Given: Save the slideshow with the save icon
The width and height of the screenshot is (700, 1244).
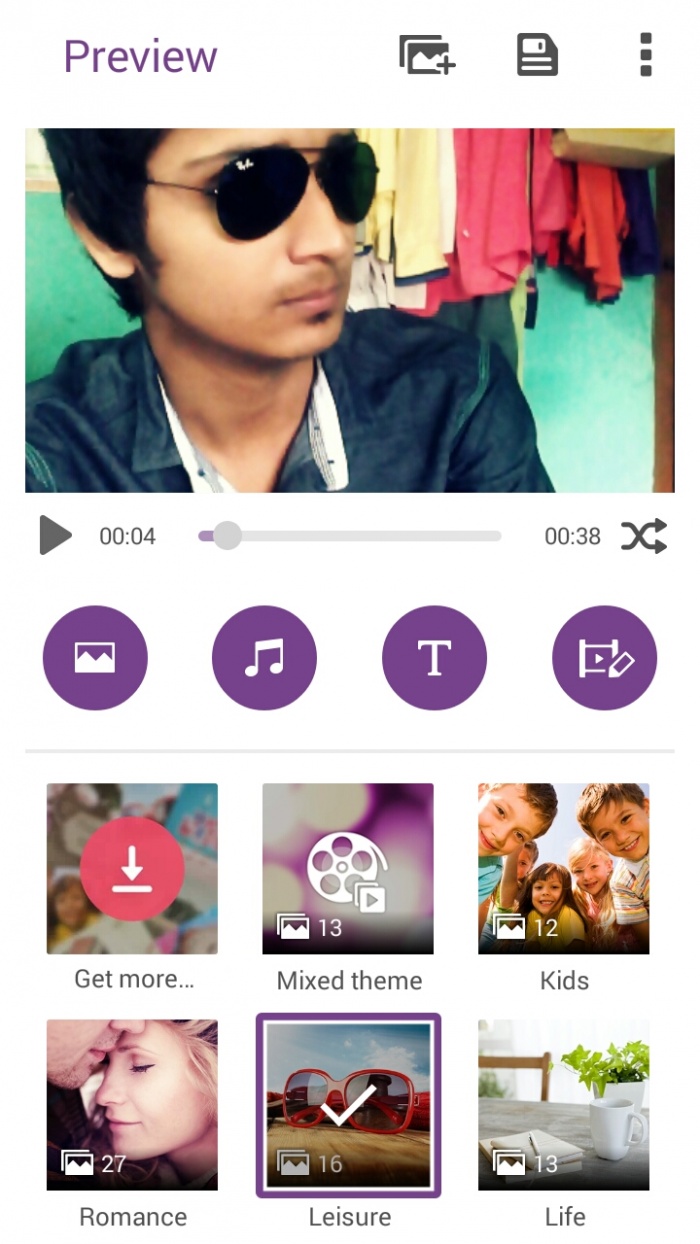Looking at the screenshot, I should click(537, 55).
